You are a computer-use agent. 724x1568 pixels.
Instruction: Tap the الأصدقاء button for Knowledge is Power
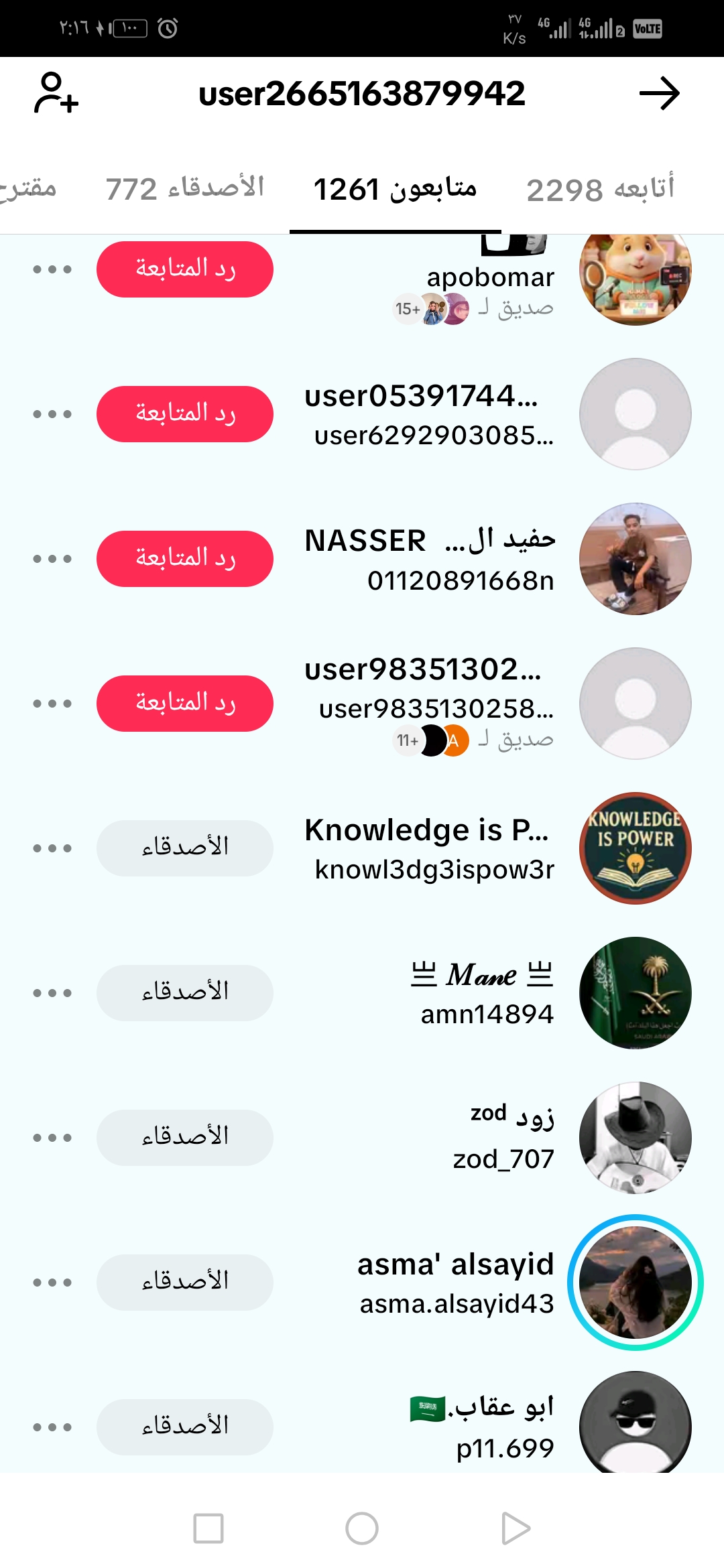(185, 848)
